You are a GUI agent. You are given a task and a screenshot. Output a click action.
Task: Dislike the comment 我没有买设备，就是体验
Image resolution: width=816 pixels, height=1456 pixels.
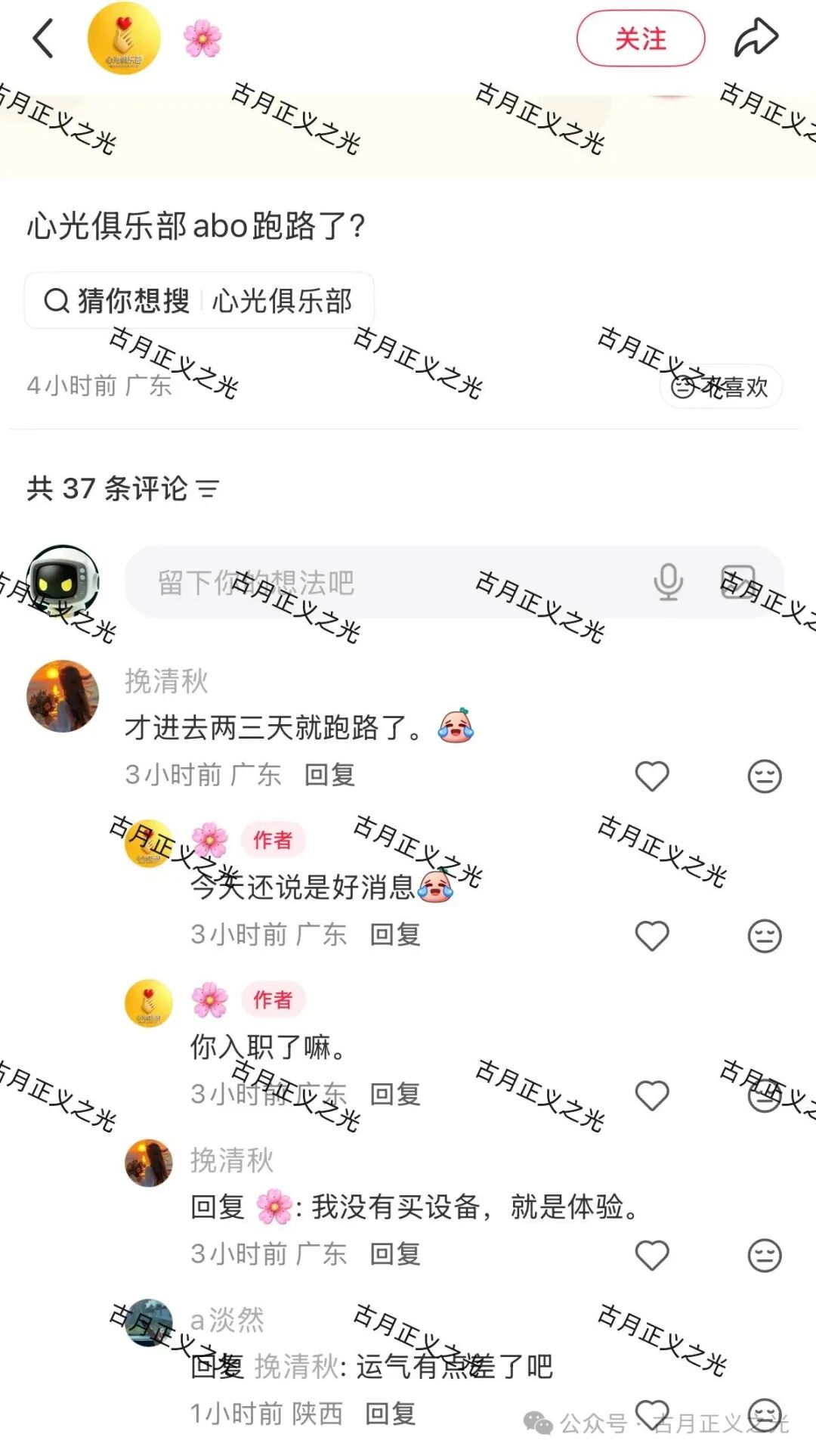[x=764, y=1256]
